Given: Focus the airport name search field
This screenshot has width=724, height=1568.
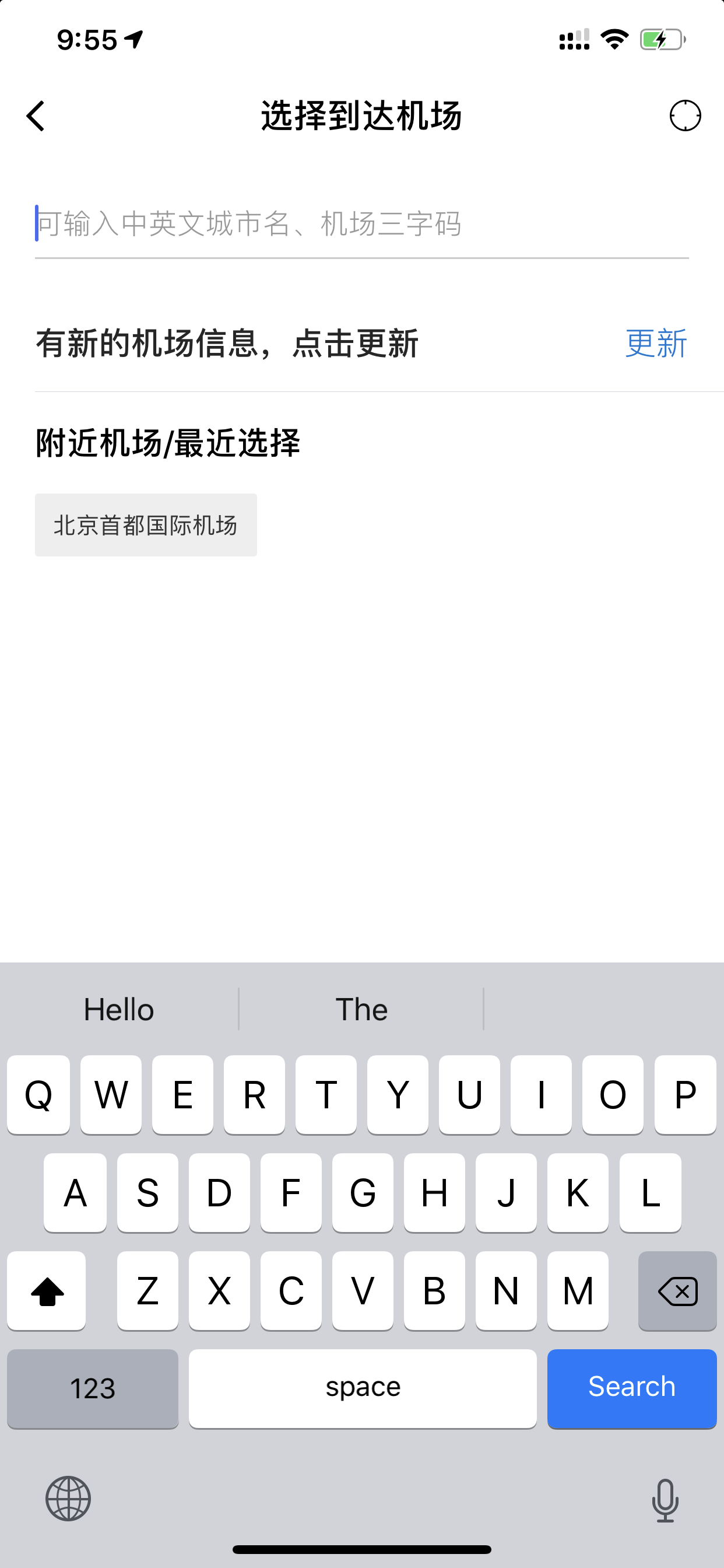Looking at the screenshot, I should click(361, 224).
